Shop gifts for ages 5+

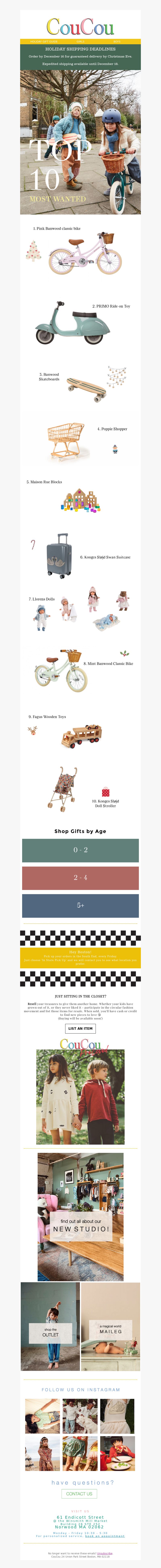[x=80, y=905]
